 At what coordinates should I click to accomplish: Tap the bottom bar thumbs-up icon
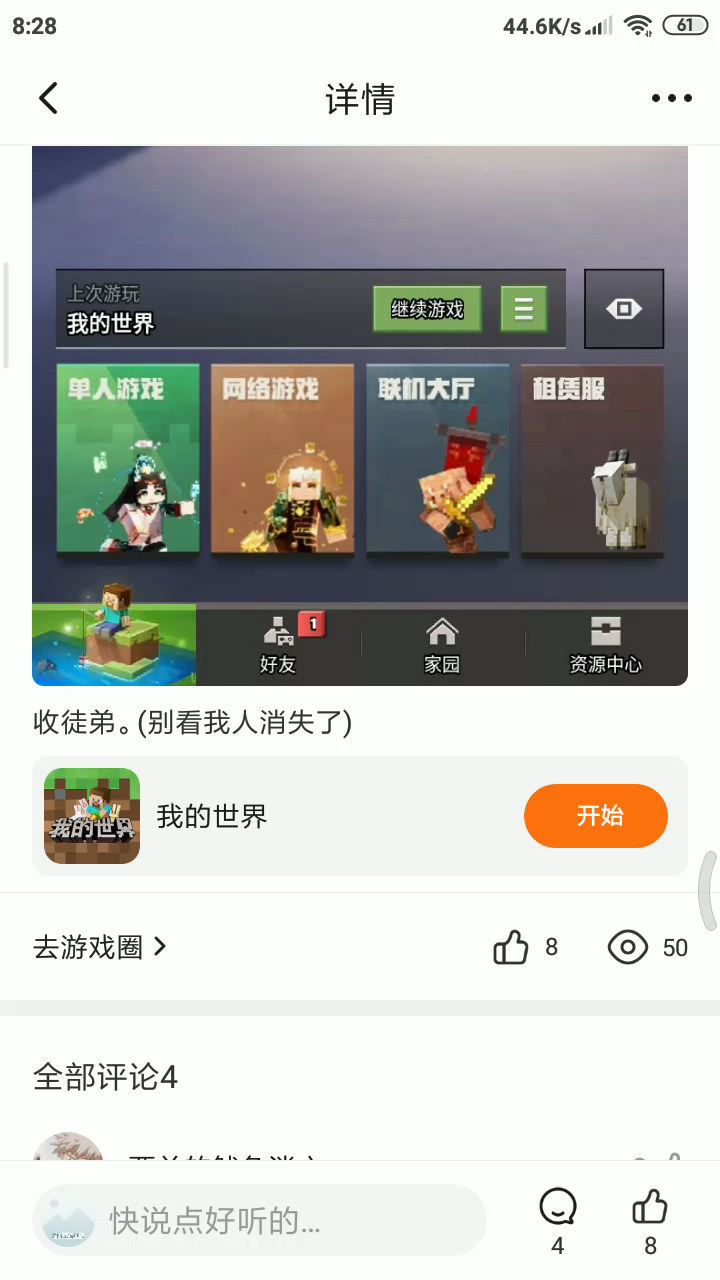point(650,1208)
